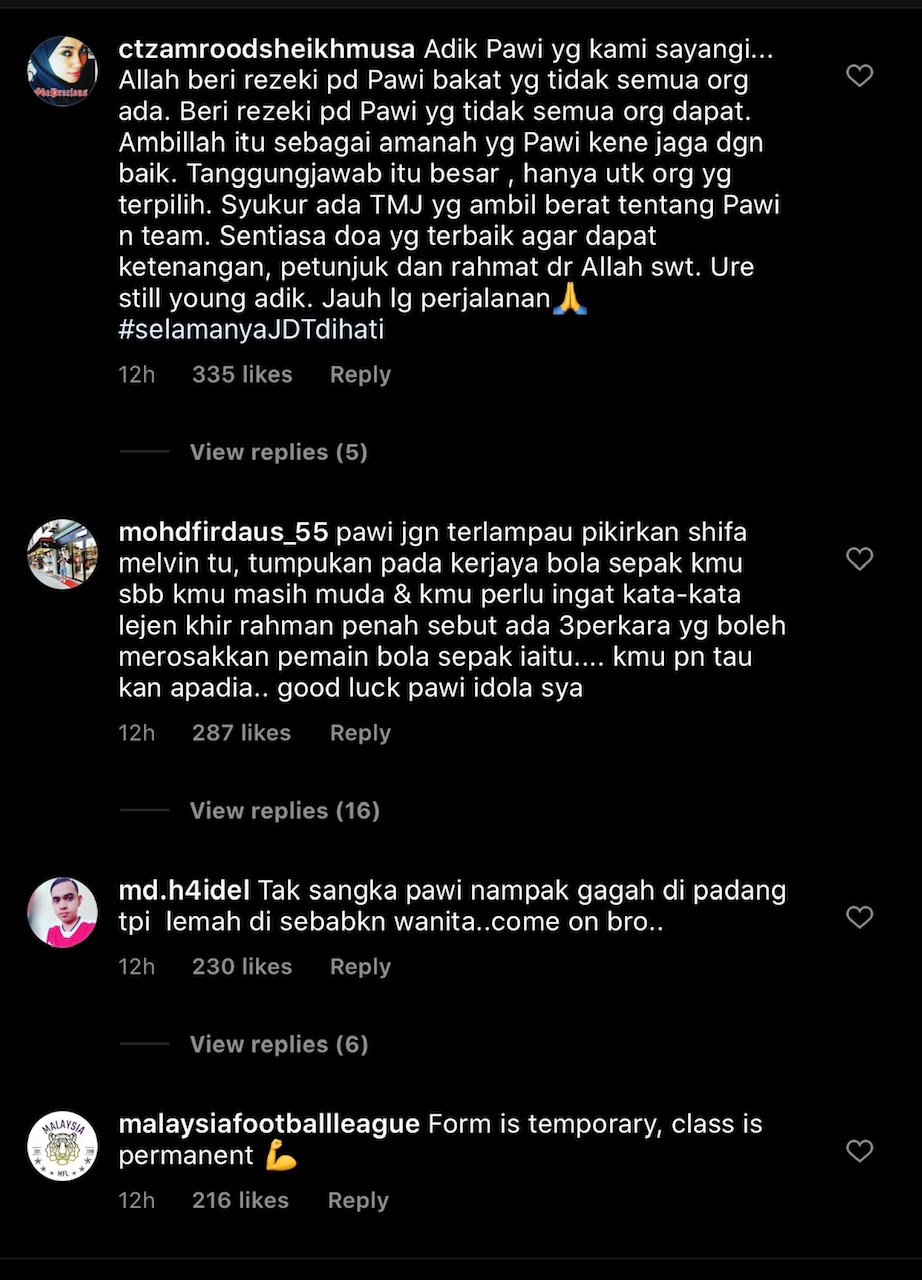The width and height of the screenshot is (922, 1280).
Task: Expand View replies (5)
Action: (278, 452)
